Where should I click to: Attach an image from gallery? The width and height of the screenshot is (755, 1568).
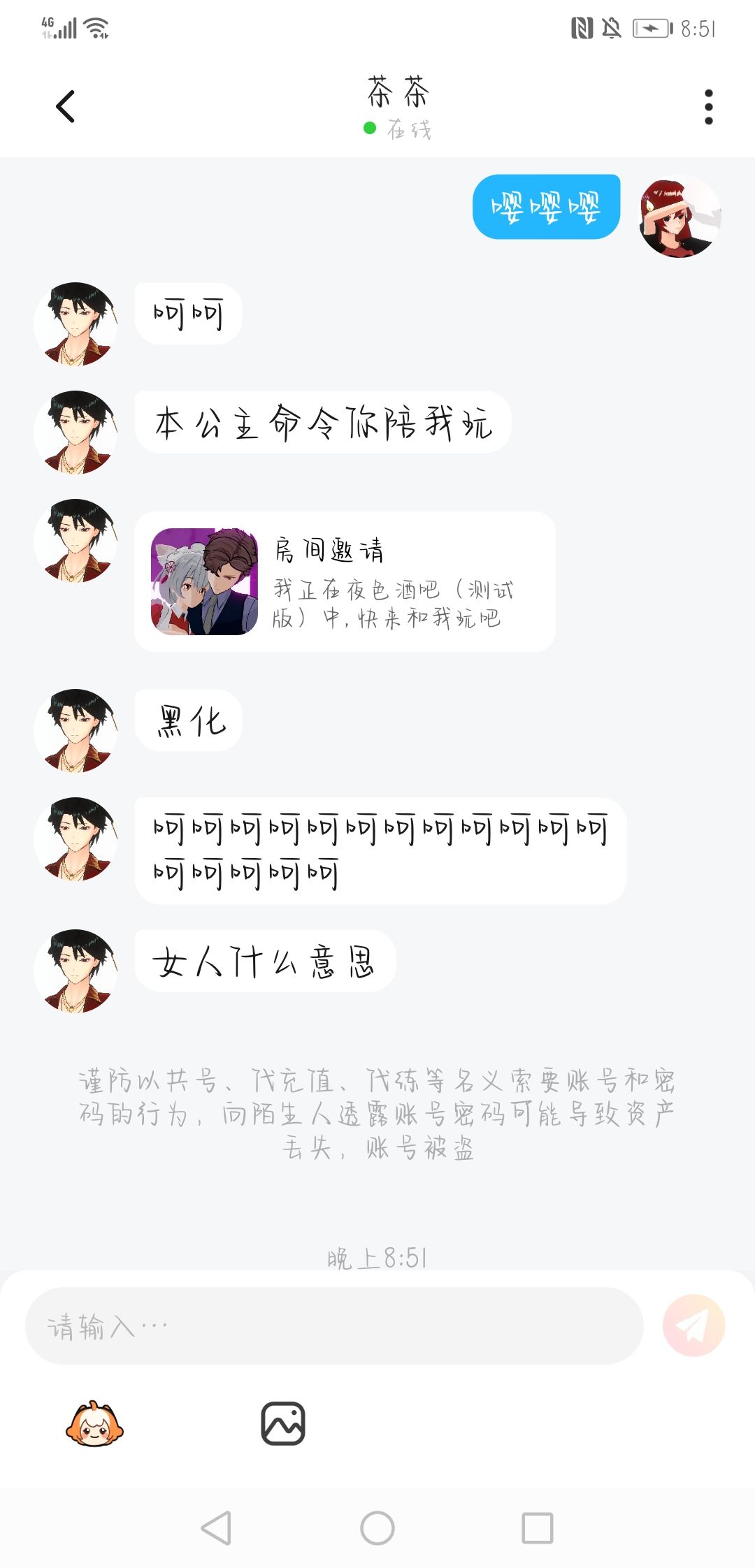(283, 1423)
